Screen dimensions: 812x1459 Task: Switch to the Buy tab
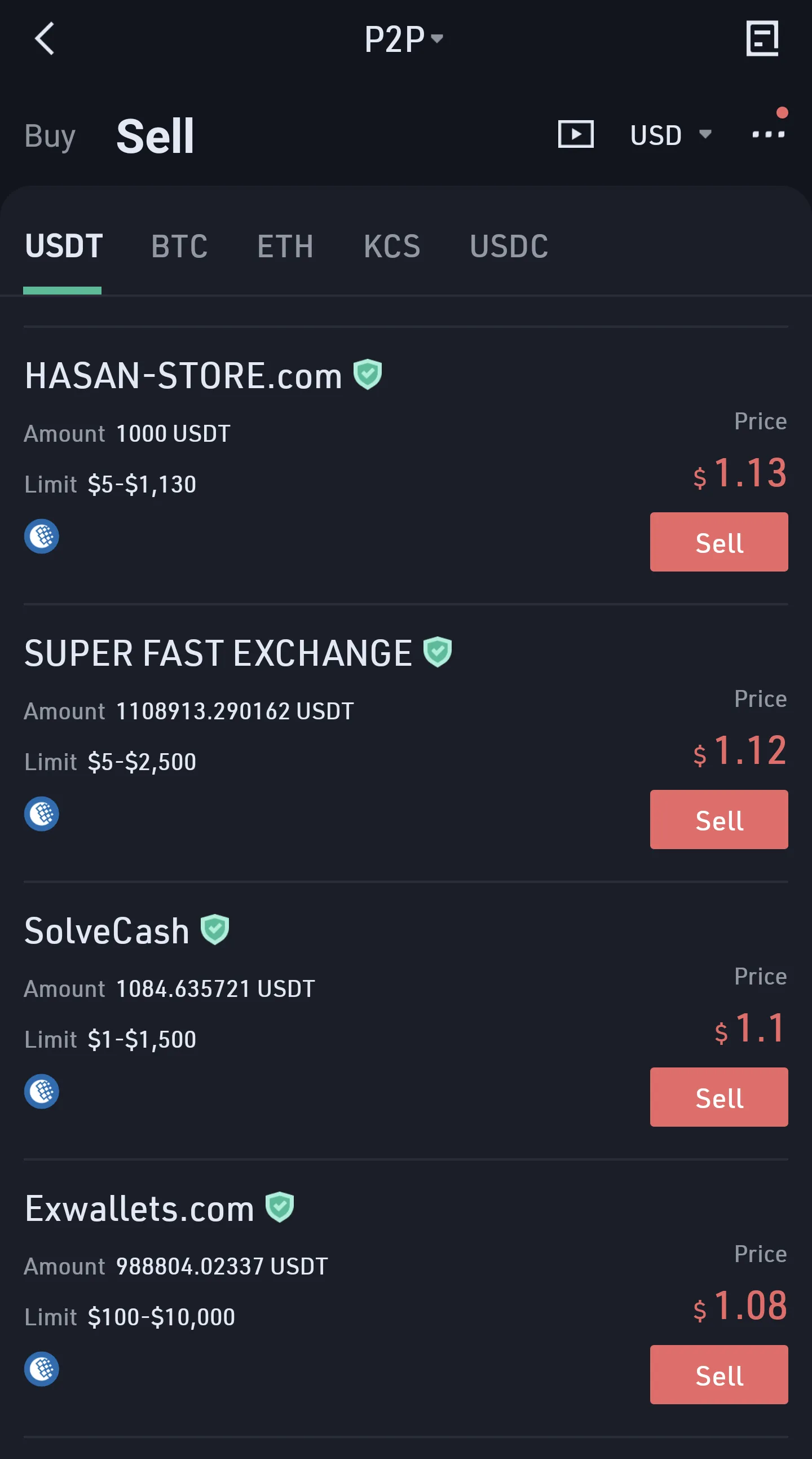click(x=50, y=136)
